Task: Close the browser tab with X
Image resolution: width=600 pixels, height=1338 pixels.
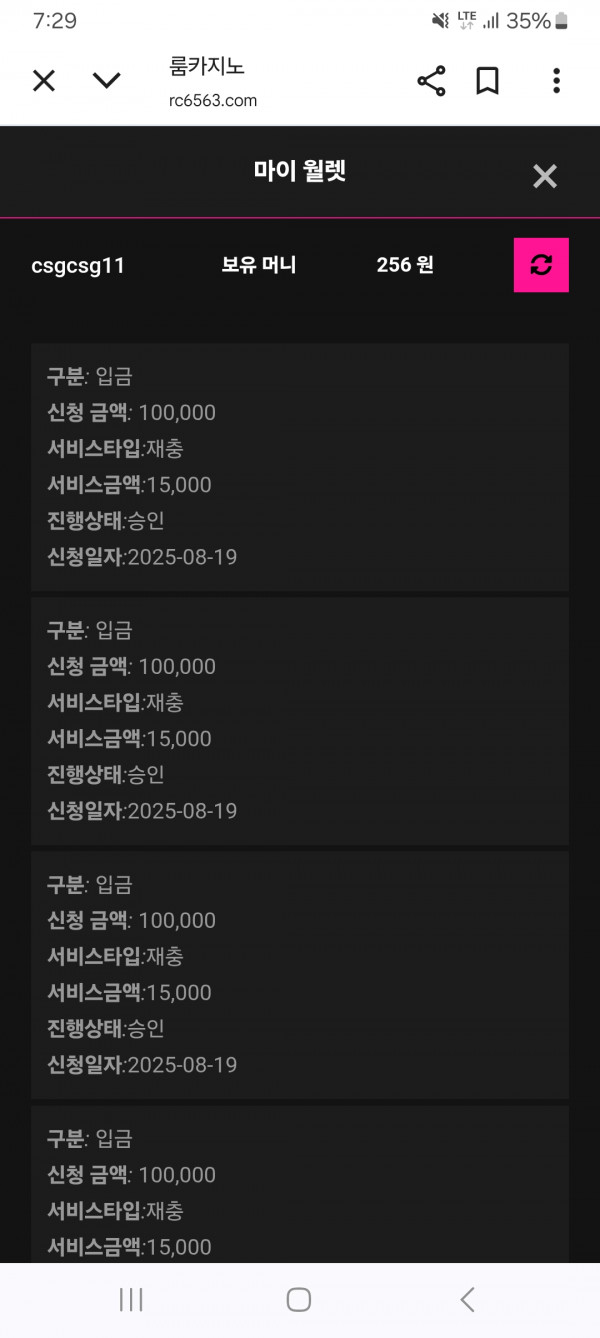Action: click(x=44, y=81)
